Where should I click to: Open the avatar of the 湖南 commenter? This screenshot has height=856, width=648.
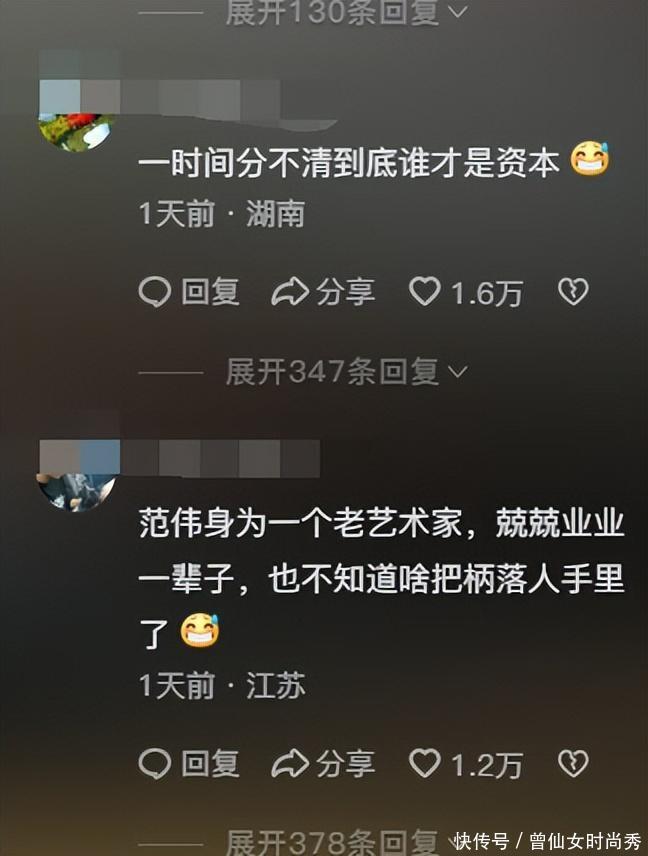point(76,128)
